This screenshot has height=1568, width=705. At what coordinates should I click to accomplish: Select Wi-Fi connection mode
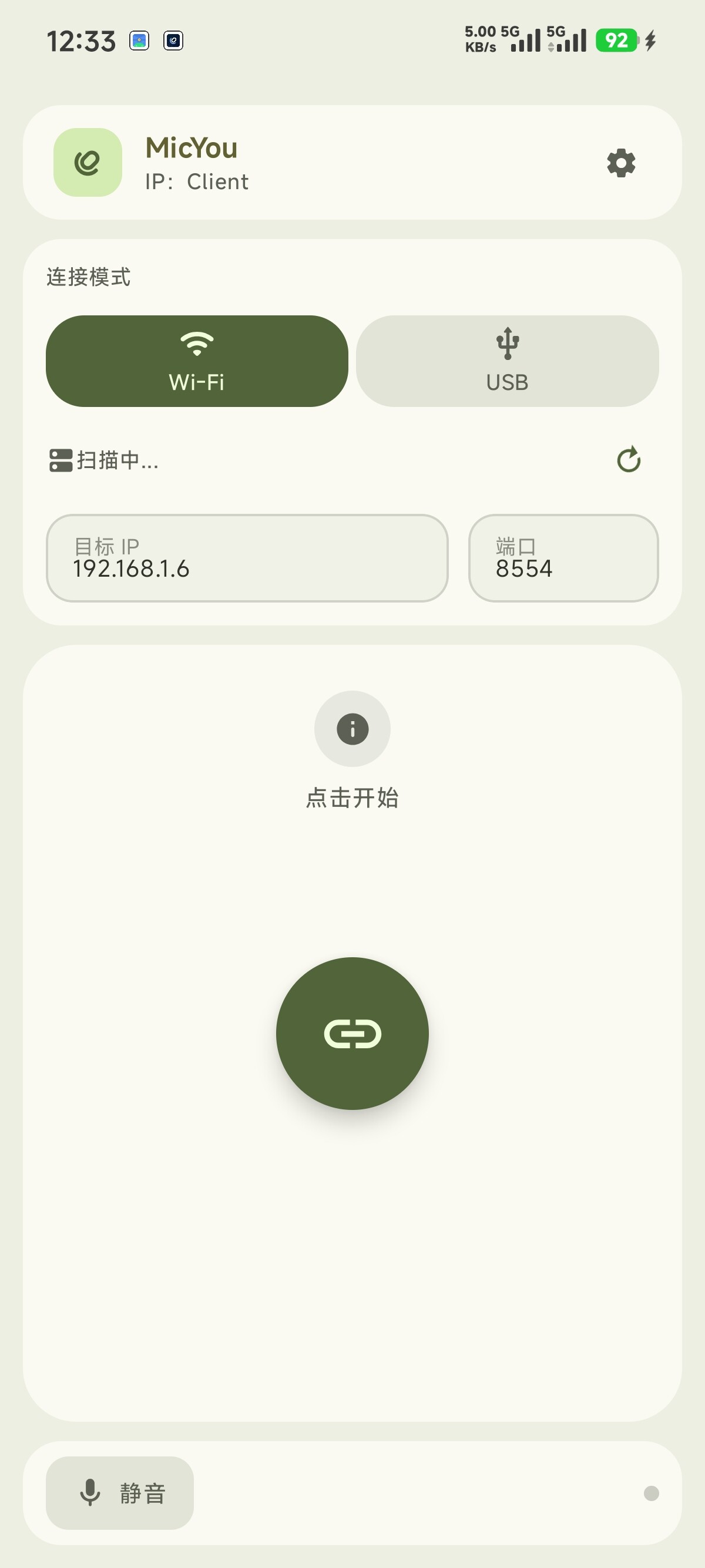coord(197,361)
